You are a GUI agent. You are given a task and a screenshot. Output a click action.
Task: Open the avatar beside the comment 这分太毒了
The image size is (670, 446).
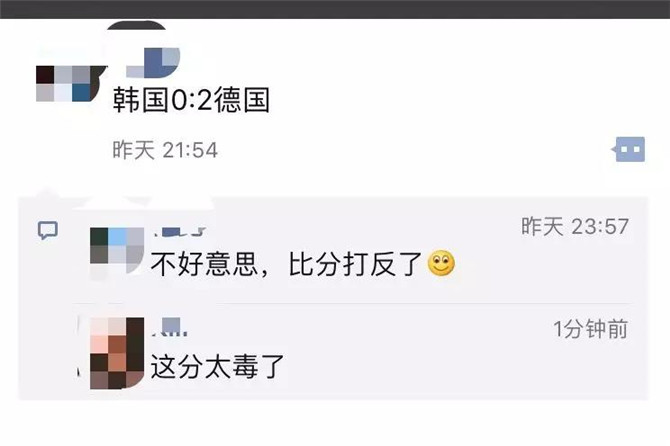pos(112,351)
